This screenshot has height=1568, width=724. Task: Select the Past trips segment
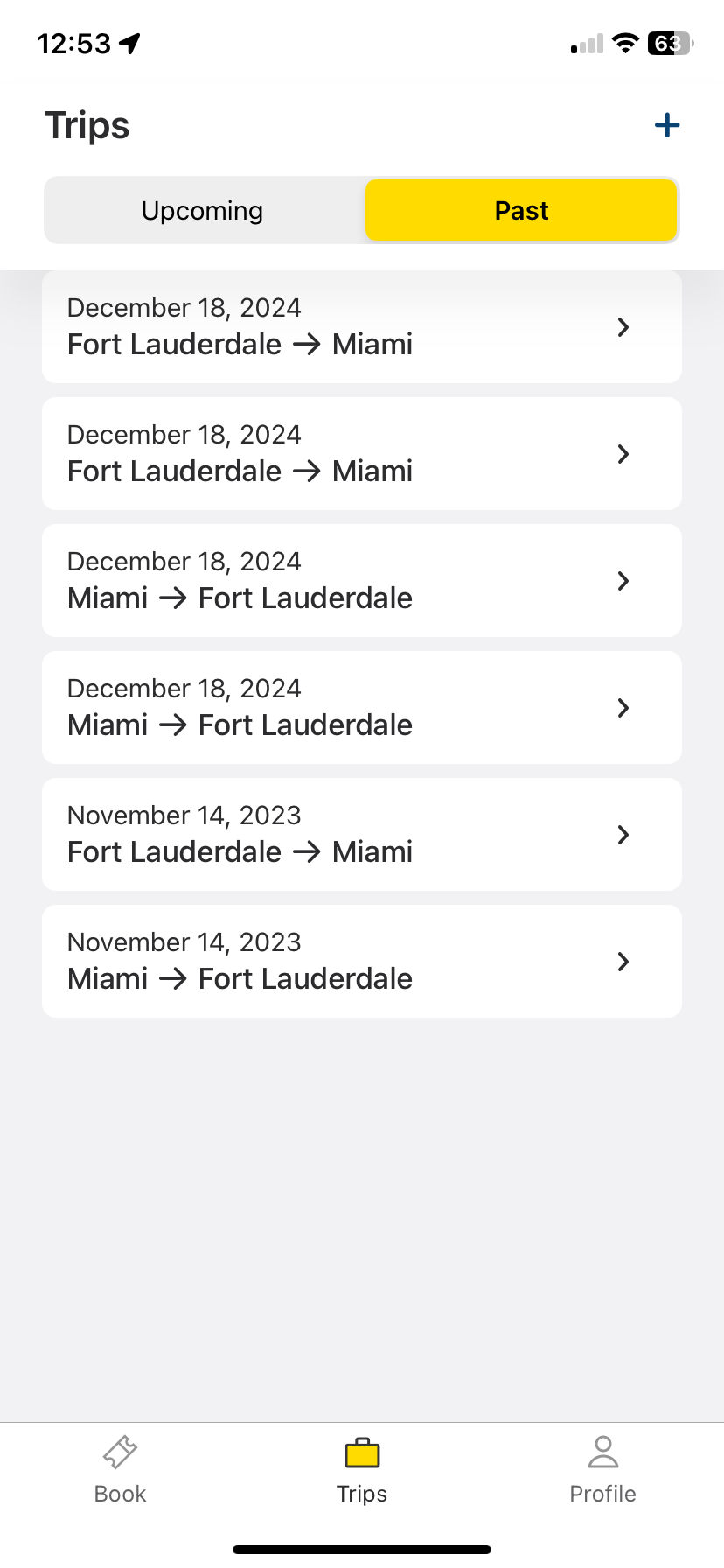[521, 211]
